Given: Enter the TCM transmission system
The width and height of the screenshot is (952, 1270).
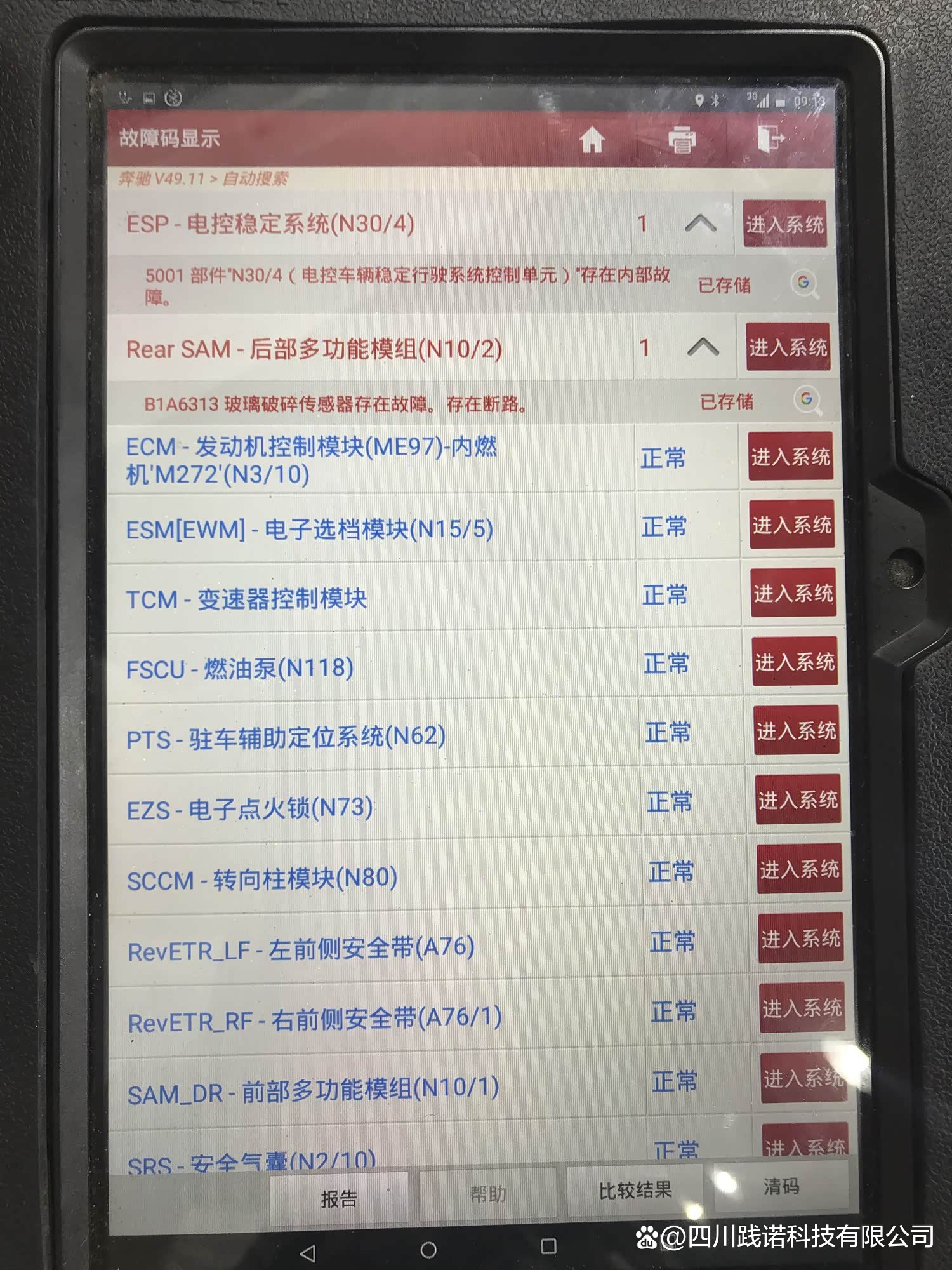Looking at the screenshot, I should [x=793, y=593].
